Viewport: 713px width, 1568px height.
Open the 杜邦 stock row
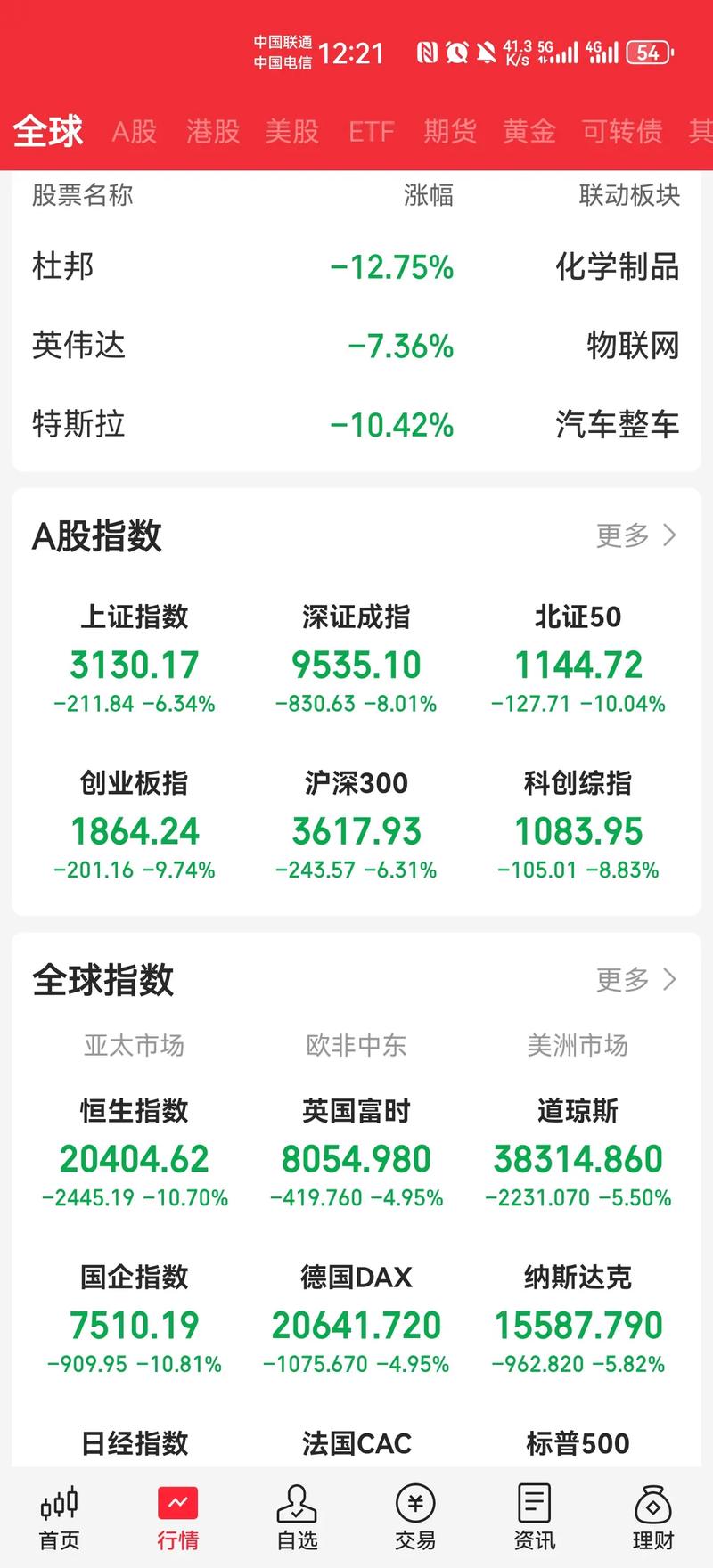pyautogui.click(x=356, y=266)
